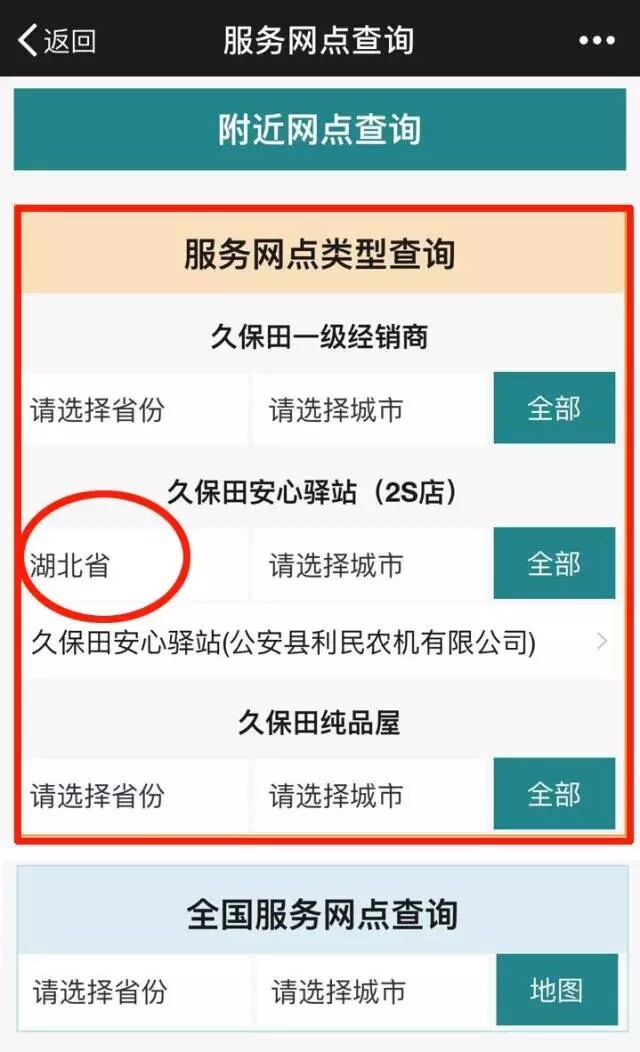Select city under 久保田安心驿站（2S店）

tap(370, 565)
